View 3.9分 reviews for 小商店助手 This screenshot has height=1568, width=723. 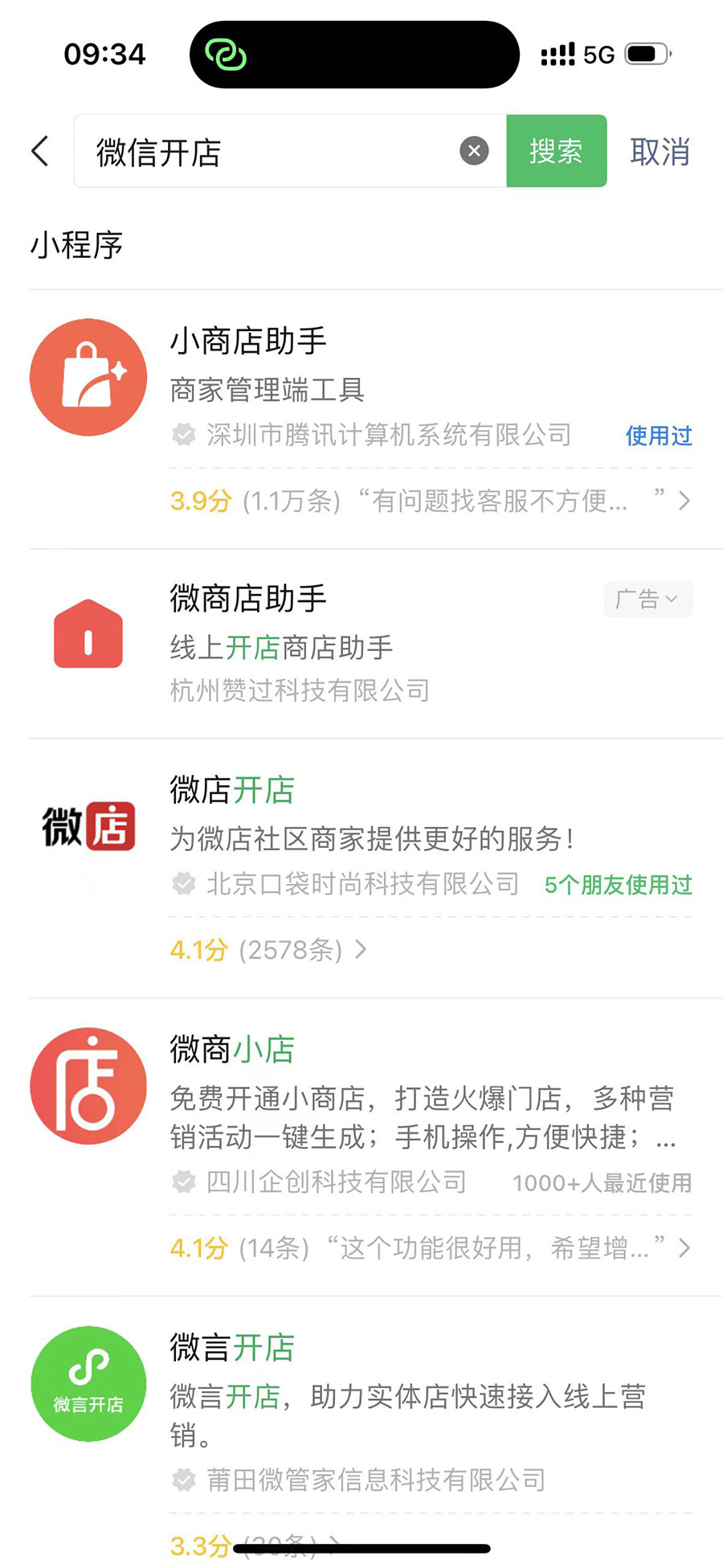coord(430,501)
